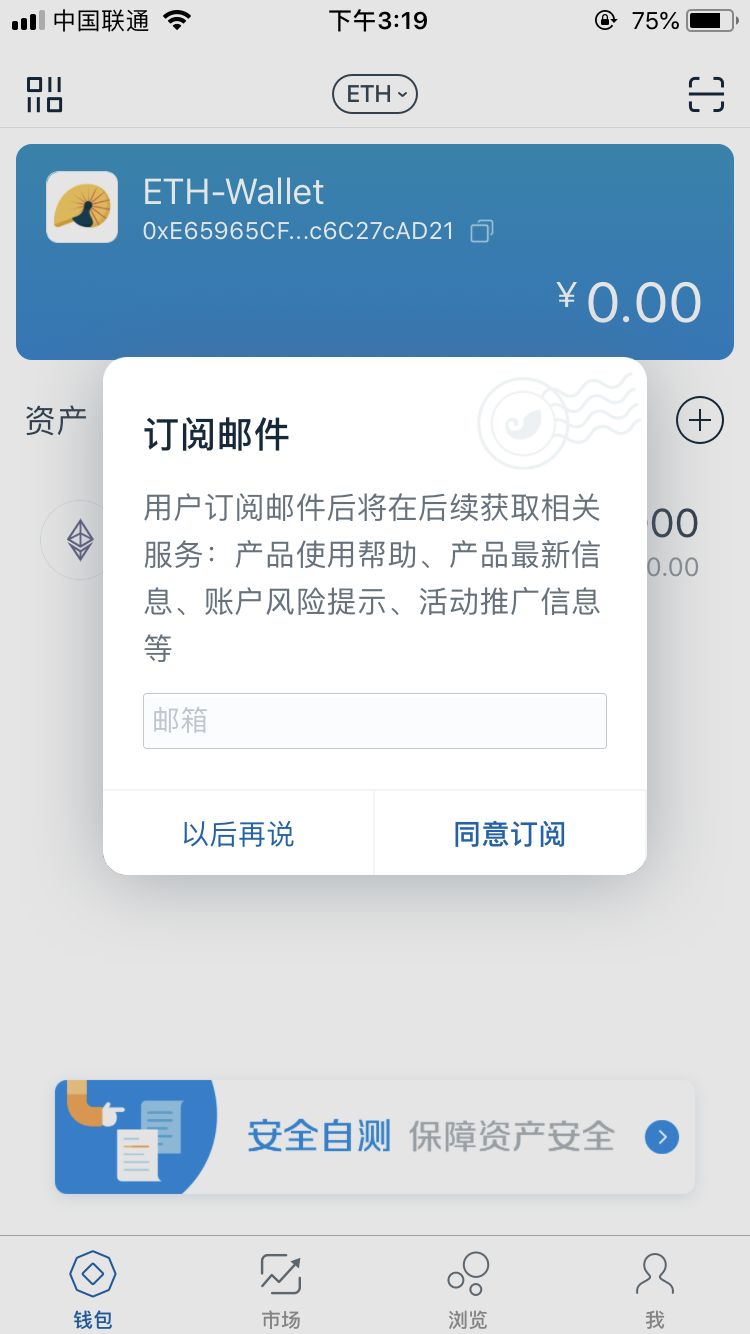Screen dimensions: 750x1334
Task: Open the 浏览 tab icon at bottom
Action: click(x=467, y=1270)
